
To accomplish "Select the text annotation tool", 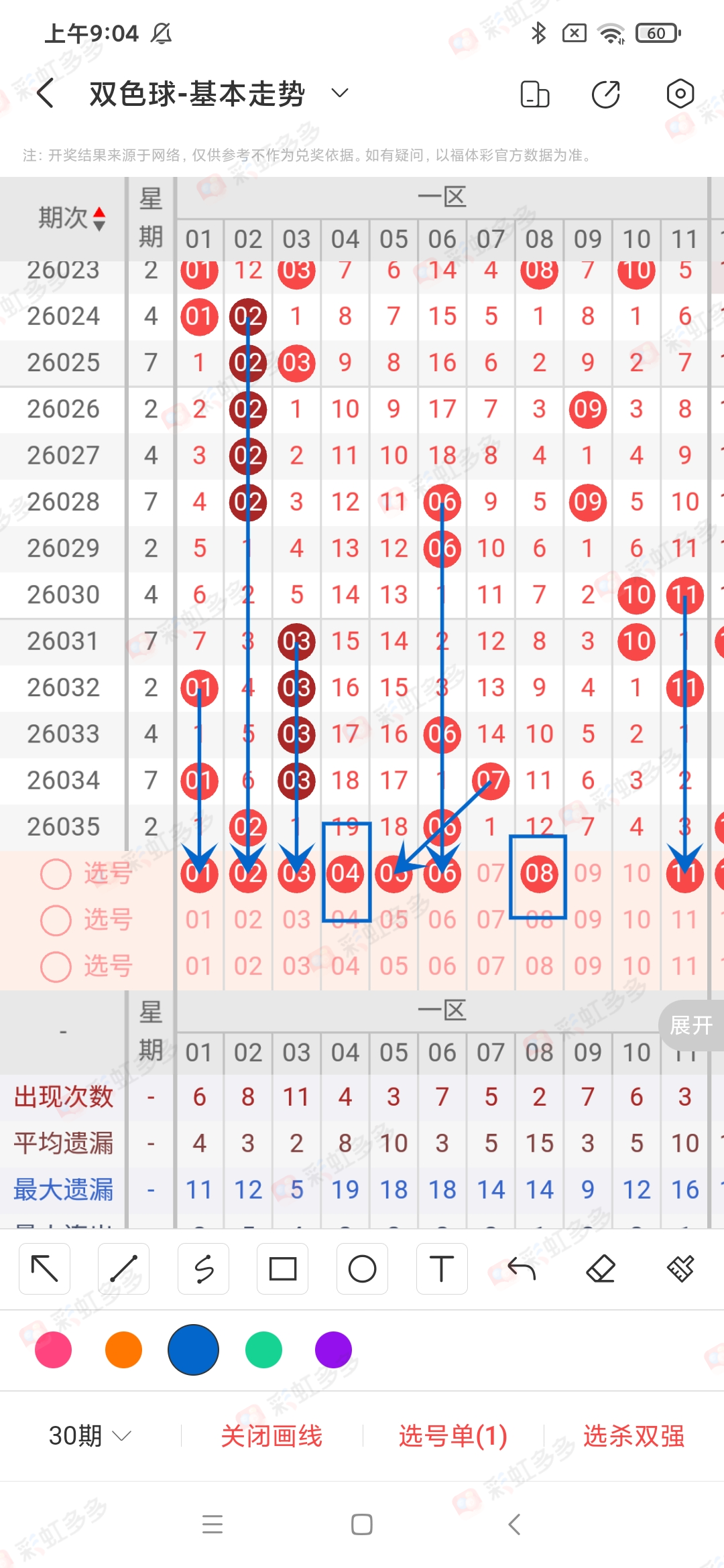I will tap(442, 1268).
